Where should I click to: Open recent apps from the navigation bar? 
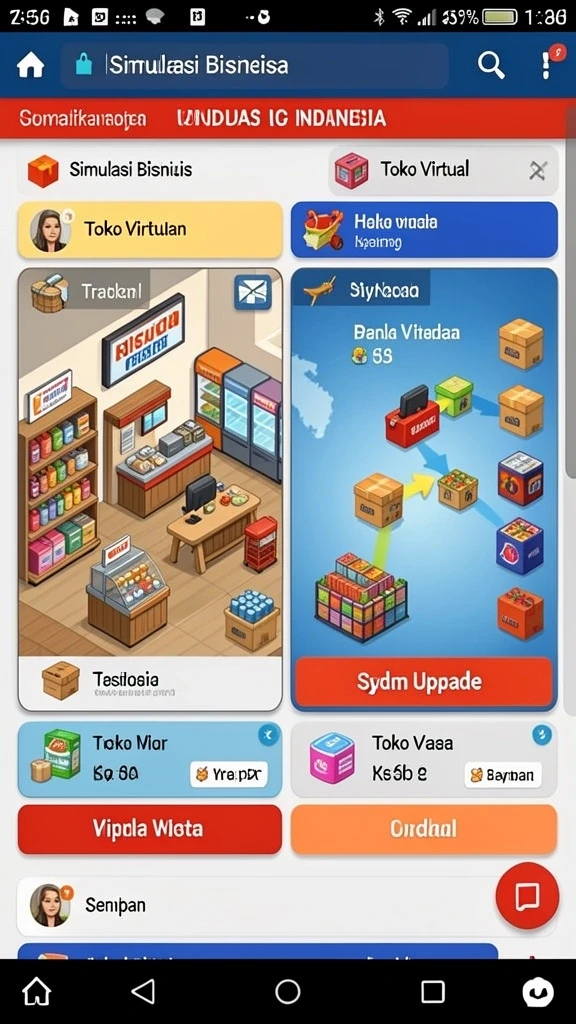pyautogui.click(x=432, y=991)
